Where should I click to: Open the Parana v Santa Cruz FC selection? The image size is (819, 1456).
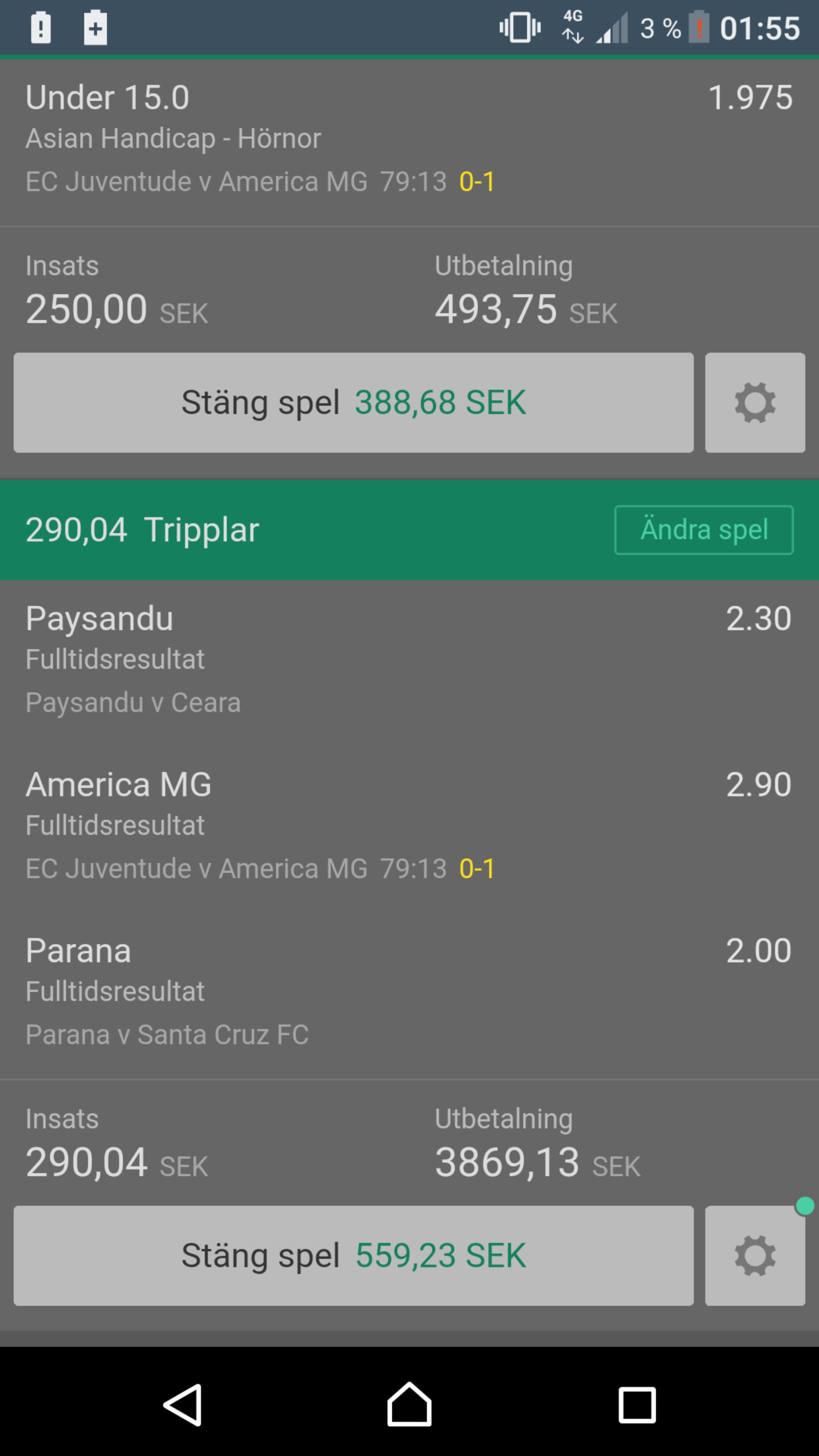tap(409, 992)
